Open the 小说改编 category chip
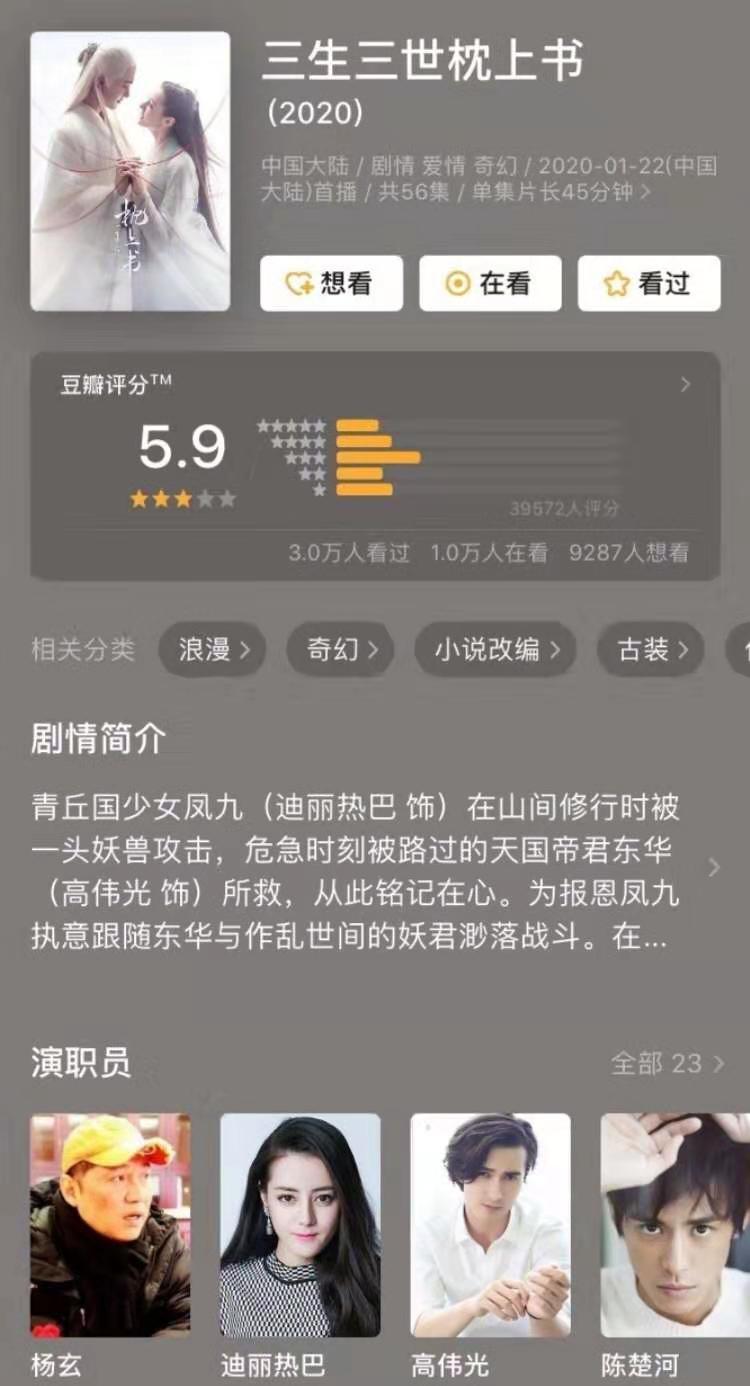750x1386 pixels. point(495,650)
